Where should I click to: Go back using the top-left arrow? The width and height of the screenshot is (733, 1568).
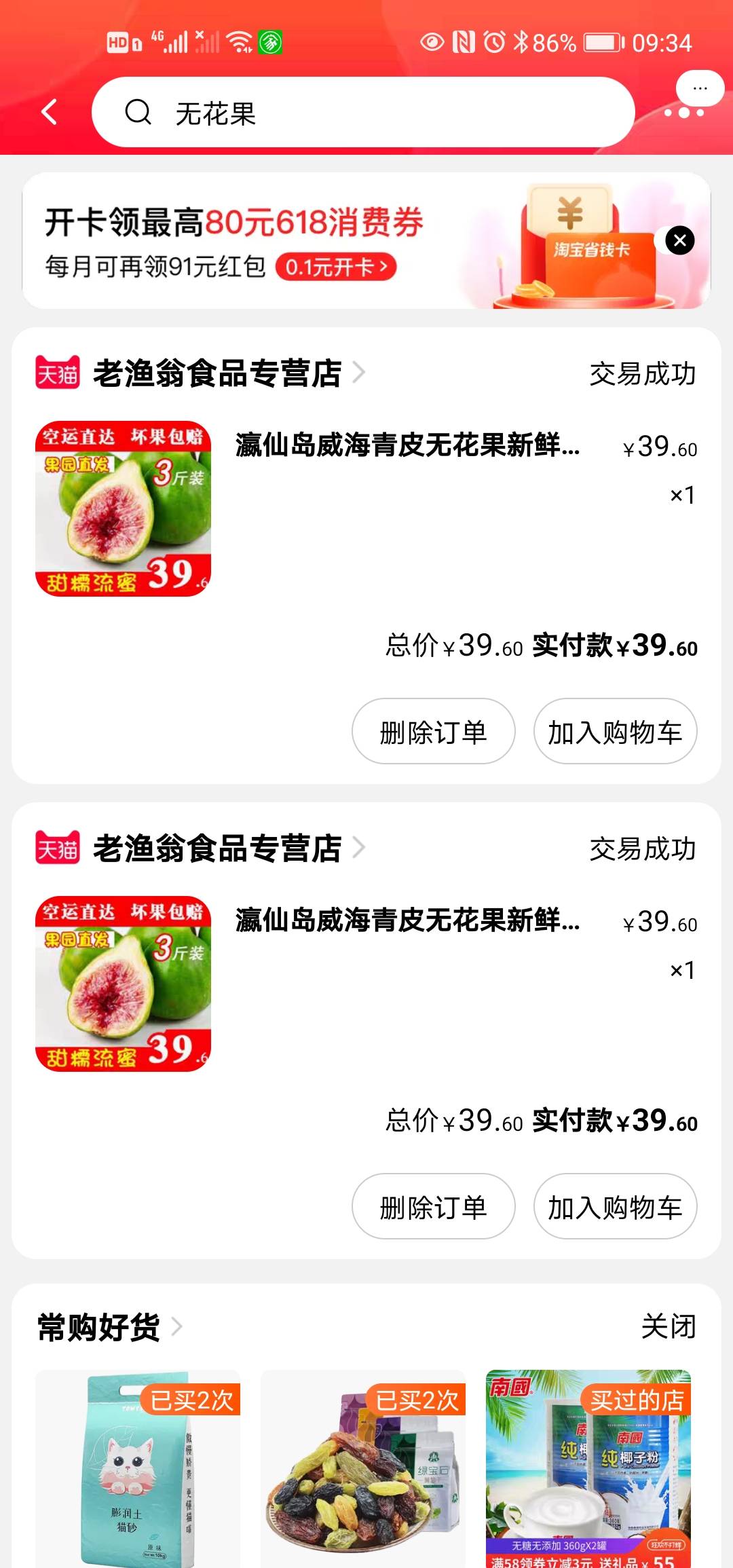point(50,112)
